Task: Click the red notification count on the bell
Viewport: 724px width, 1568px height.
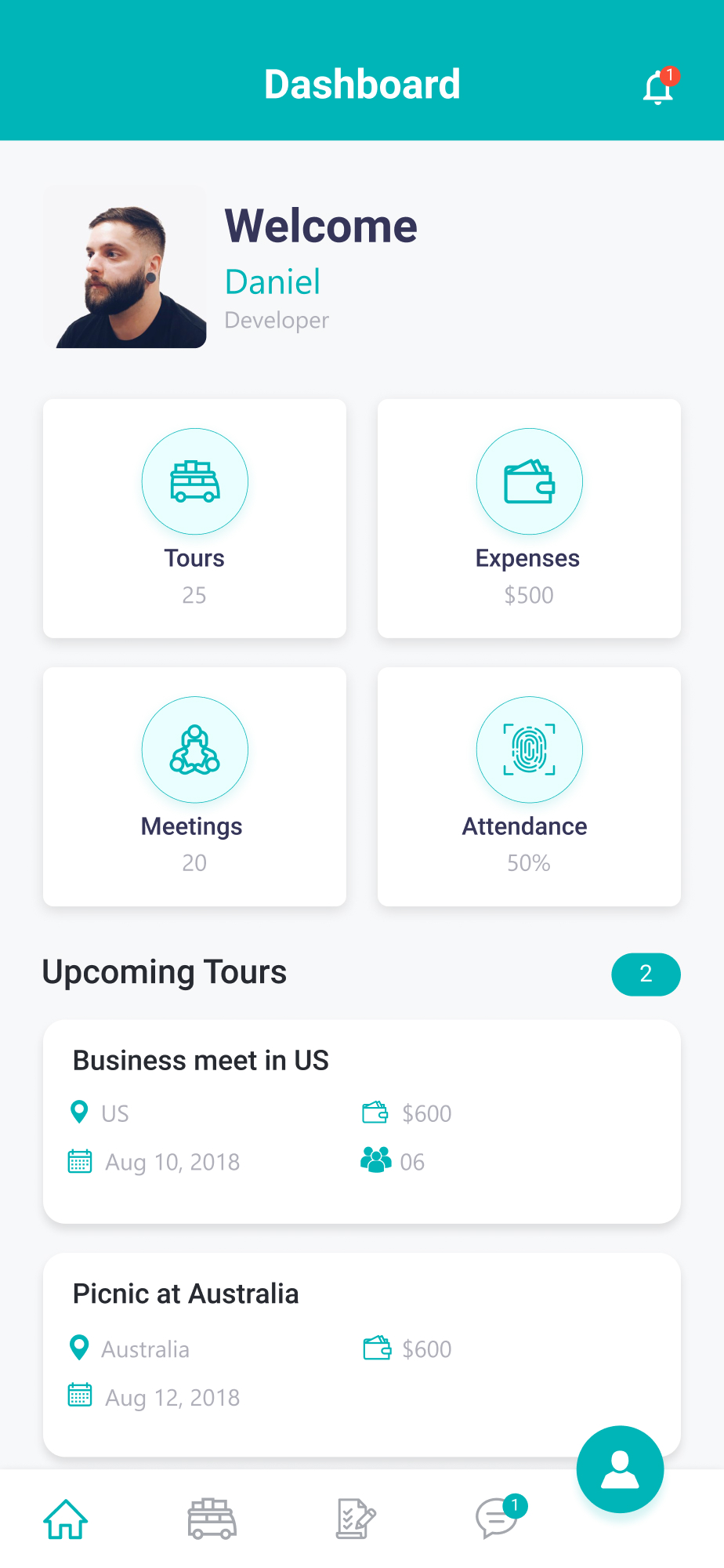Action: coord(671,75)
